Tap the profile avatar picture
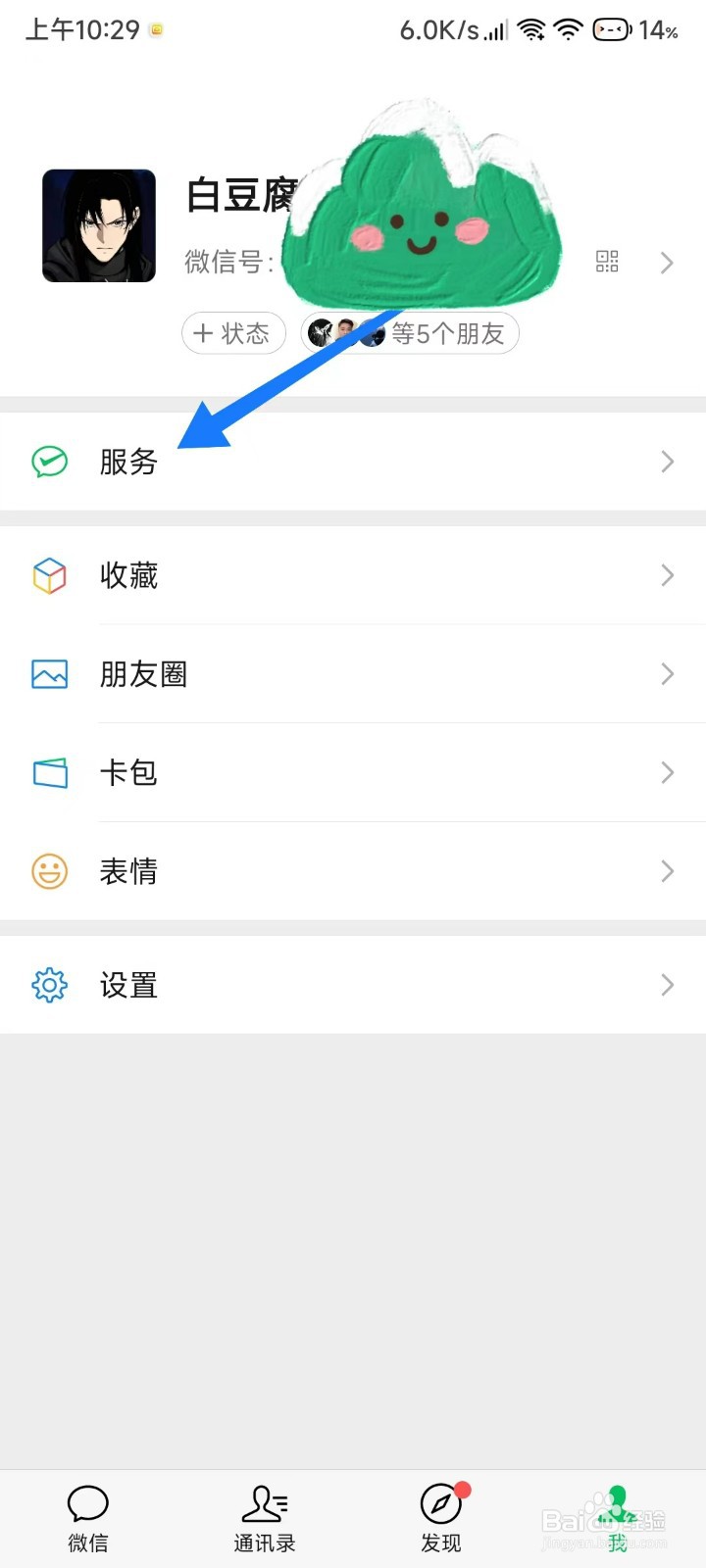 point(99,225)
